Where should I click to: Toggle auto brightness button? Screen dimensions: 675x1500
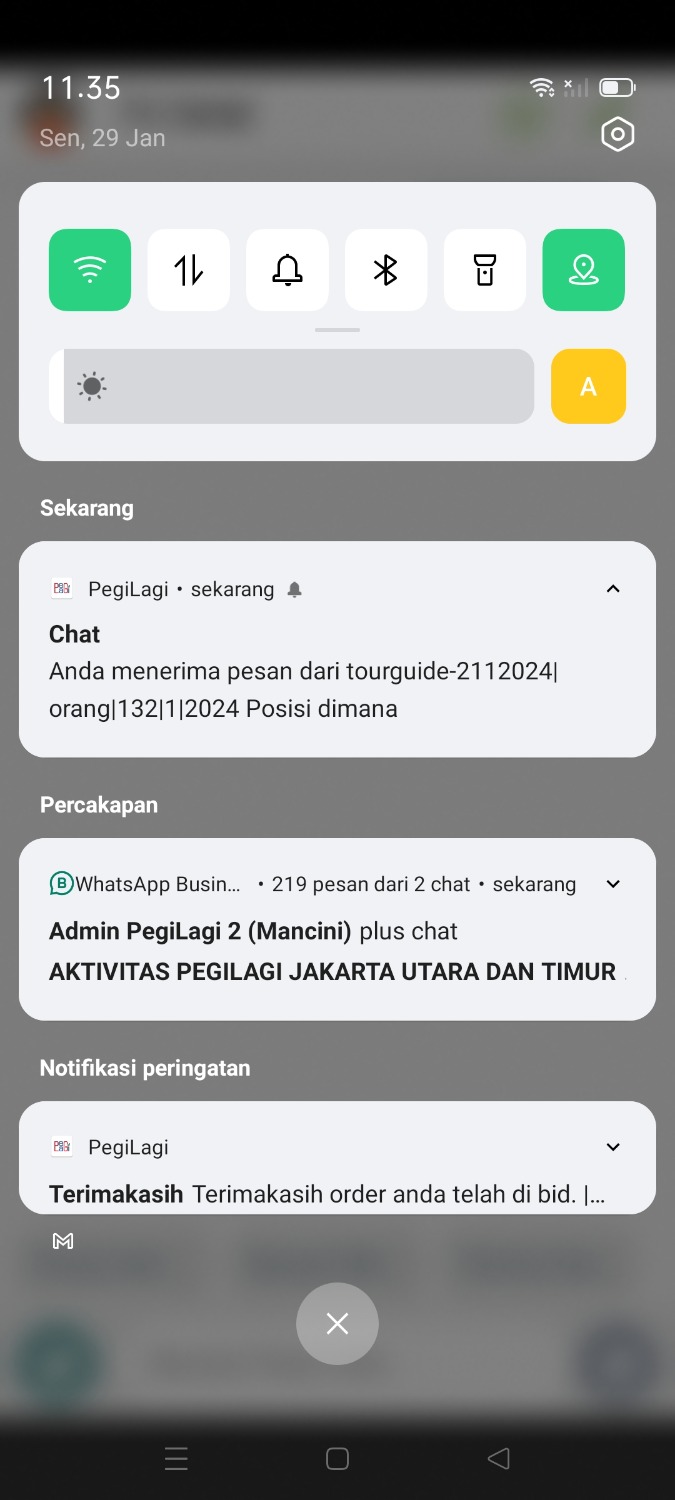[588, 386]
